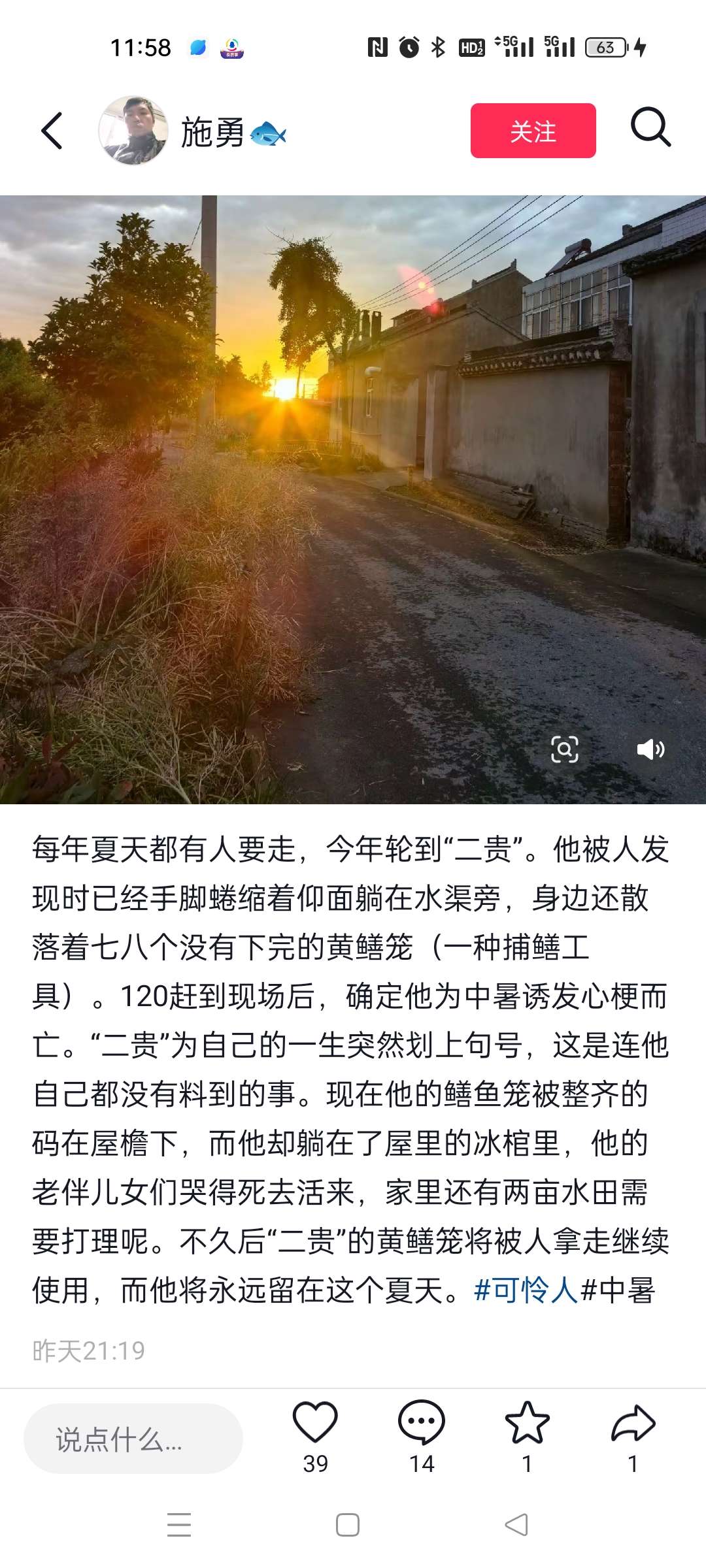The image size is (706, 1568).
Task: Save the post with the star icon
Action: click(x=527, y=1422)
